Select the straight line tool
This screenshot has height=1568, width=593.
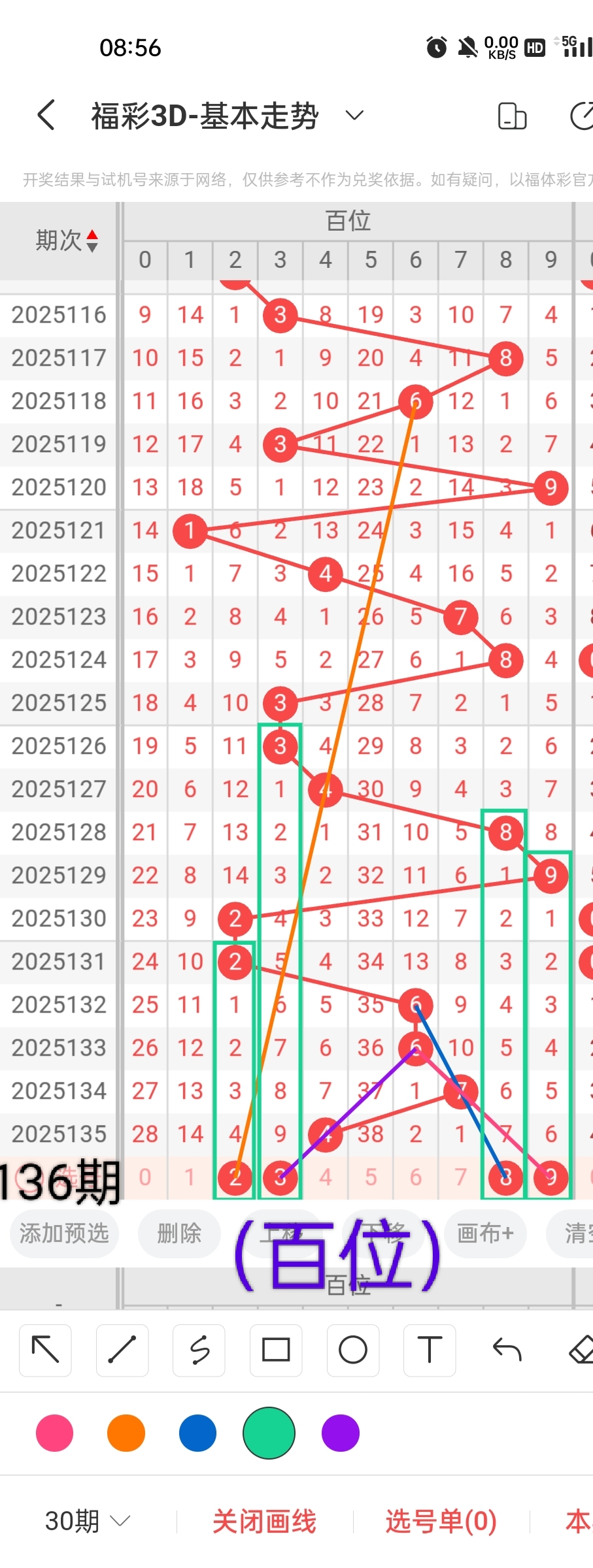[x=122, y=1350]
